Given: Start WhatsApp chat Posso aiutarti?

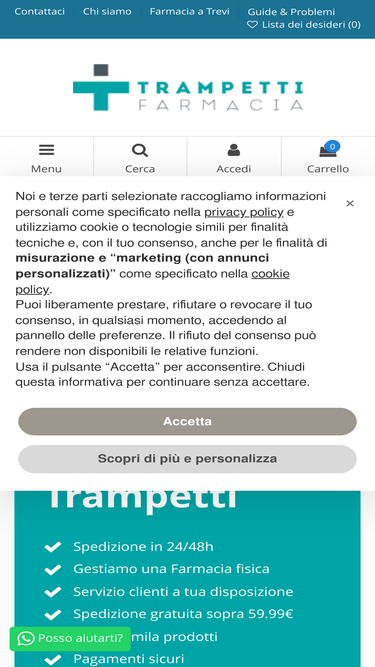Looking at the screenshot, I should 70,638.
